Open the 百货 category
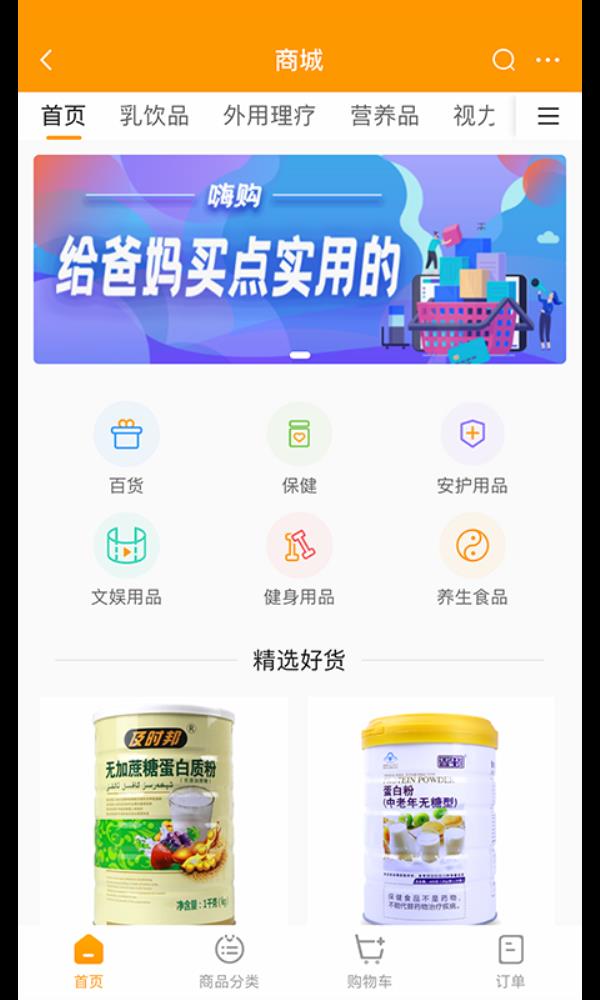This screenshot has height=1000, width=600. [126, 449]
